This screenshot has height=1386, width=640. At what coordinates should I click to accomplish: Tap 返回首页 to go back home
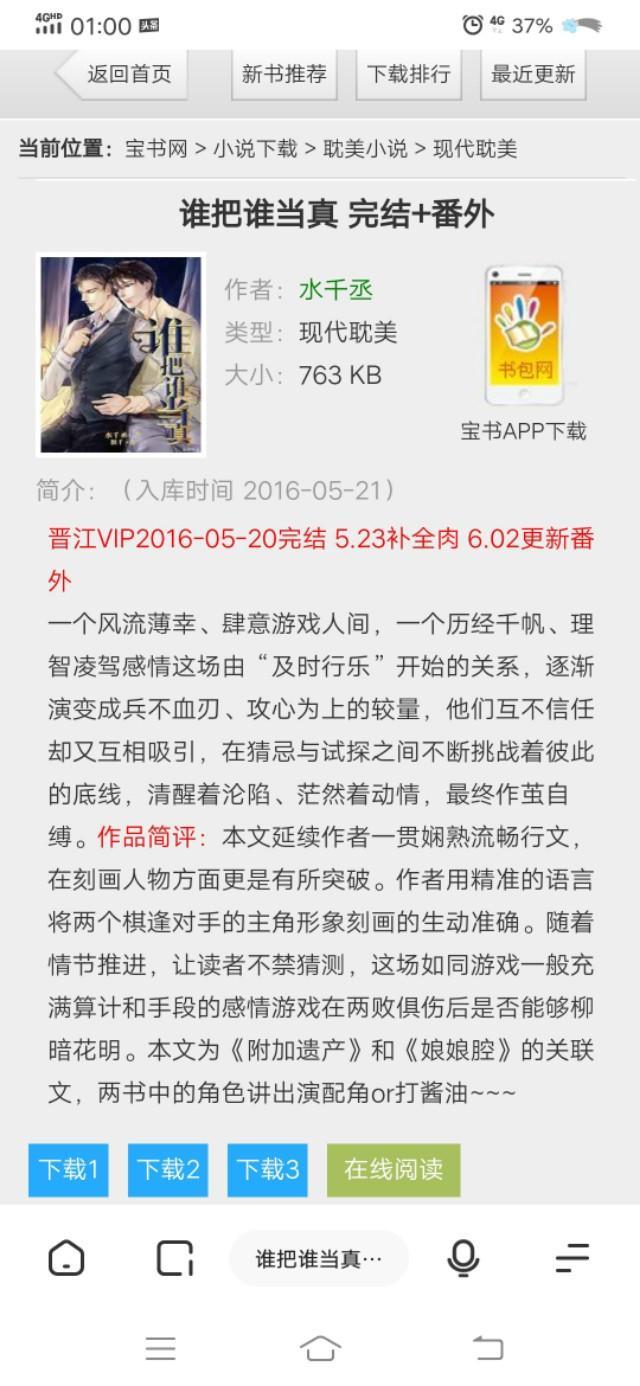tap(128, 74)
